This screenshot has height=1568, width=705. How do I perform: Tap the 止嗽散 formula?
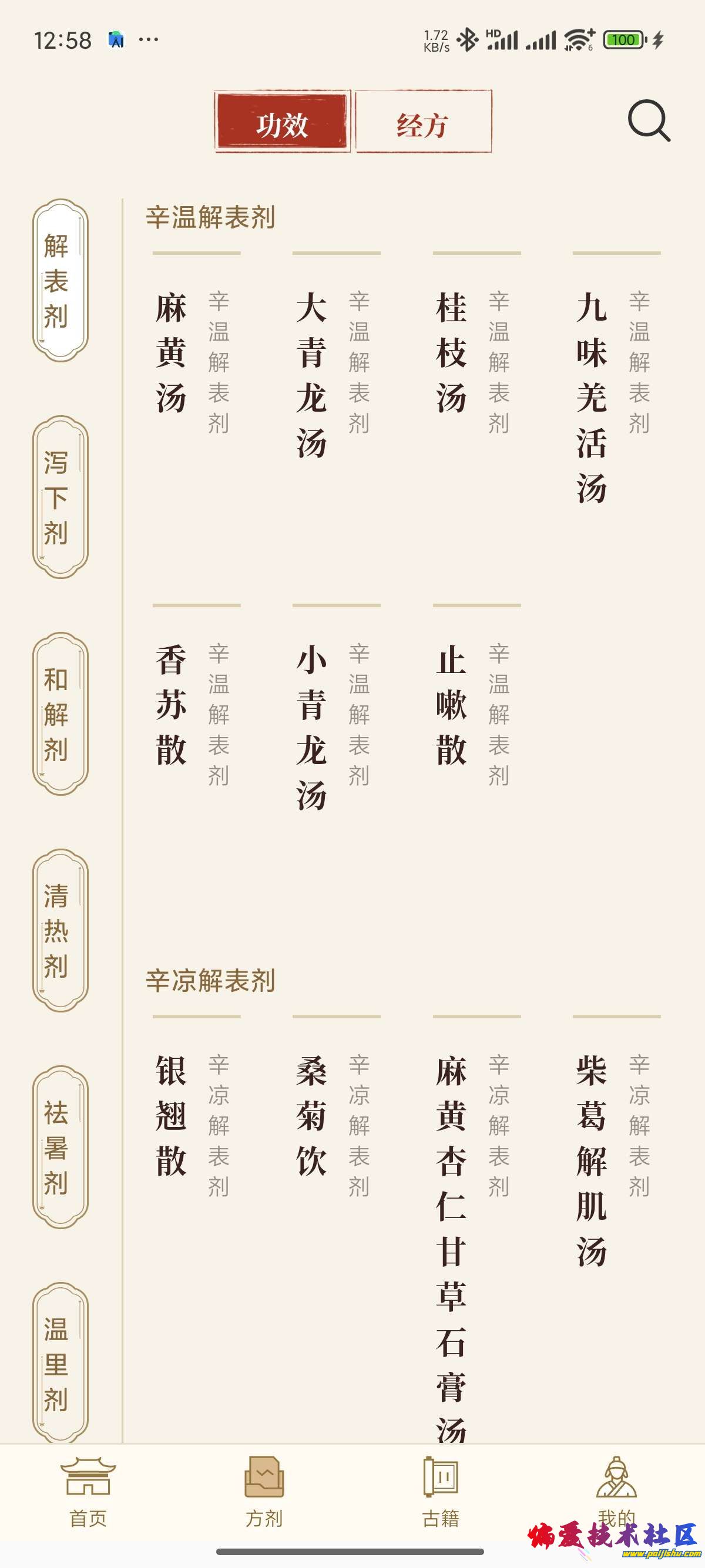pos(452,704)
